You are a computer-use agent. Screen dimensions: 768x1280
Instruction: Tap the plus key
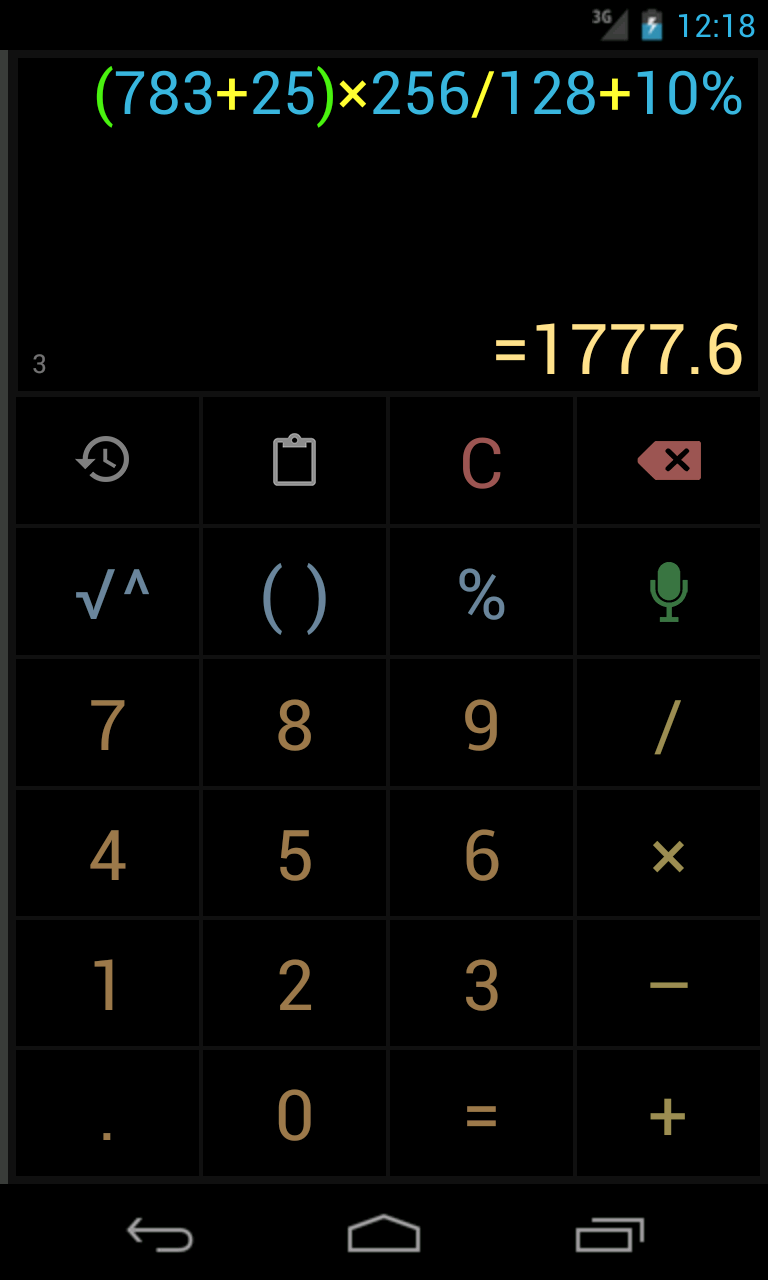click(x=668, y=1113)
